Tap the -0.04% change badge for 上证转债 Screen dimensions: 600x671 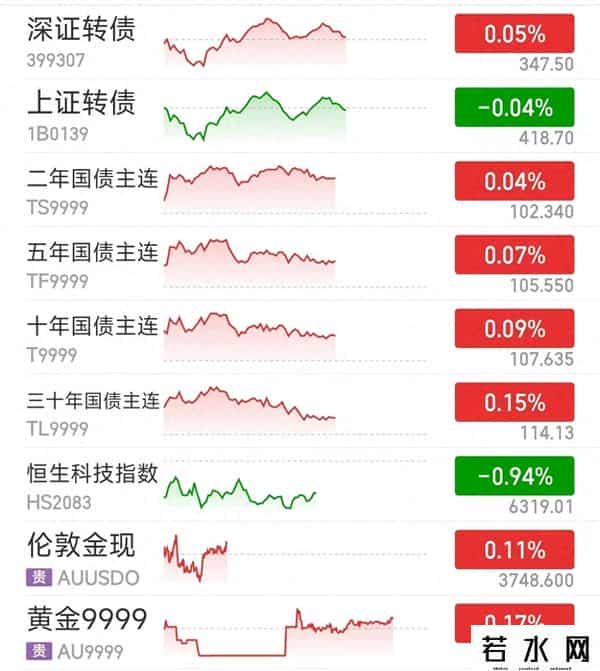[514, 107]
